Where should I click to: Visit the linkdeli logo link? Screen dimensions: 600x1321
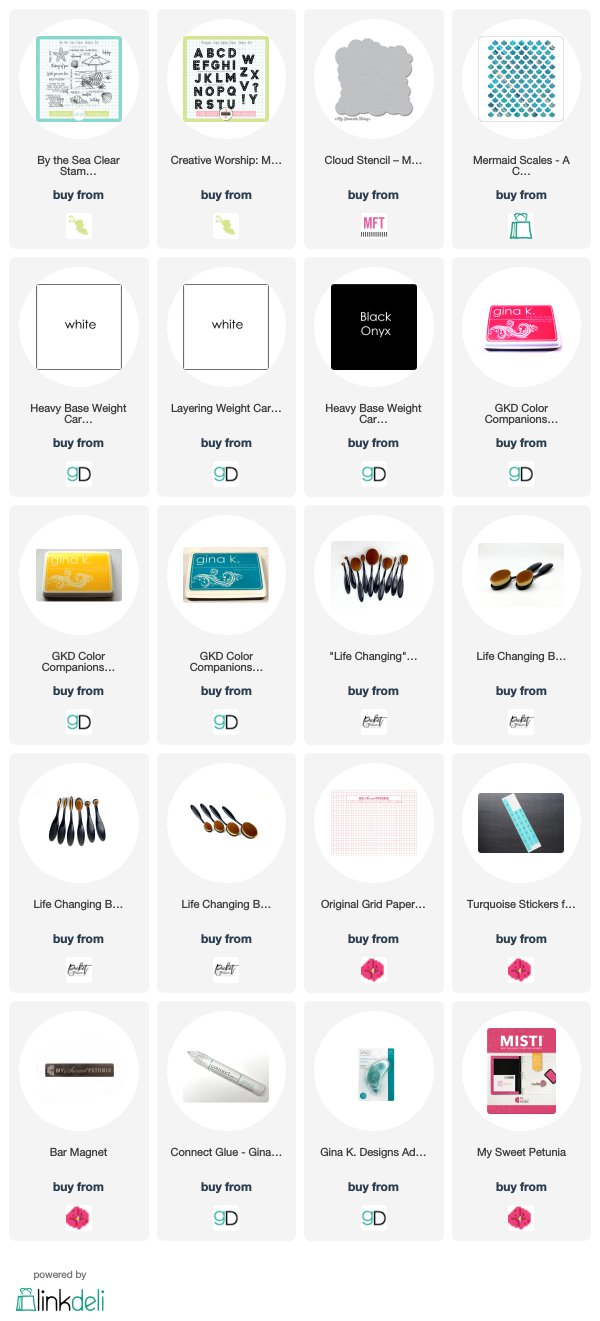coord(60,1298)
